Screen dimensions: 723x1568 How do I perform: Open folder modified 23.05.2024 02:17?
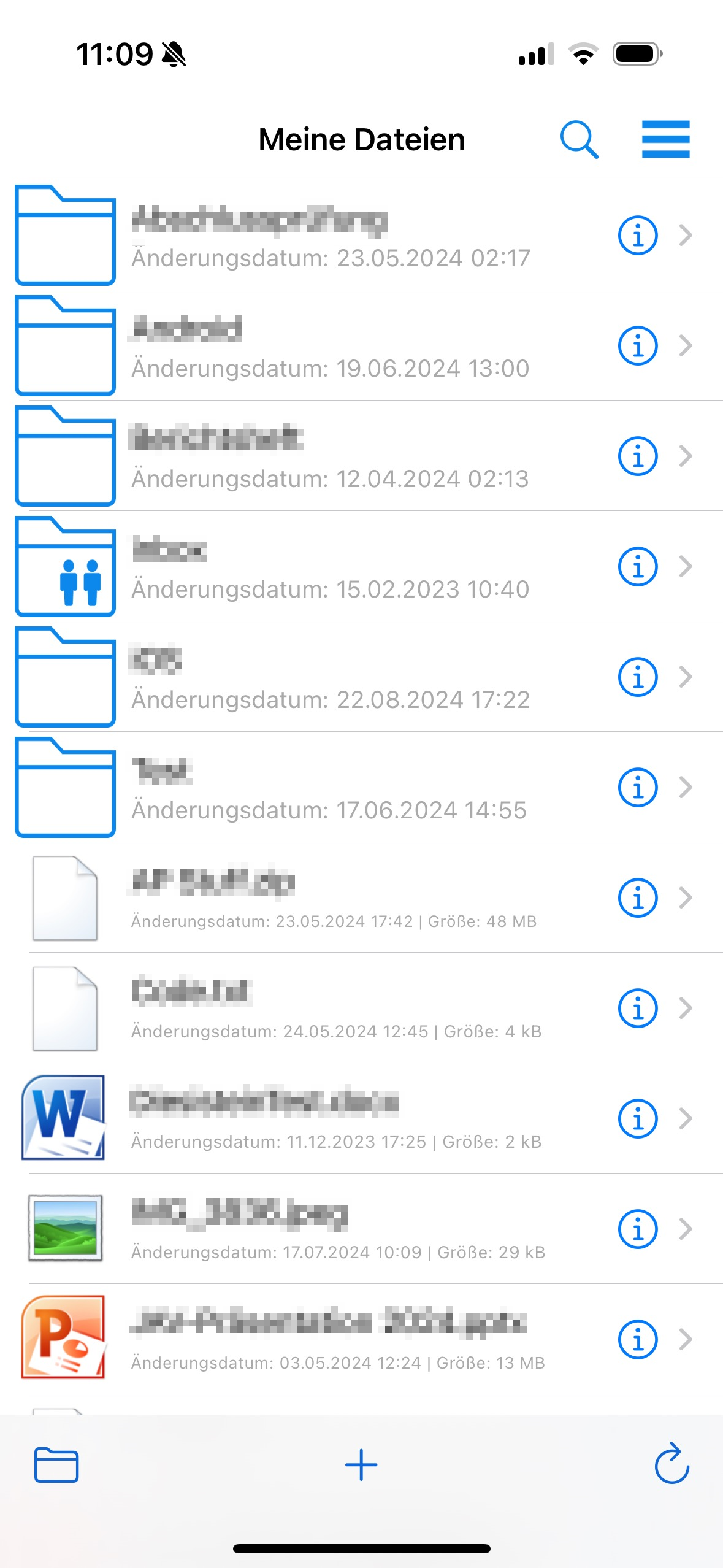click(x=362, y=235)
